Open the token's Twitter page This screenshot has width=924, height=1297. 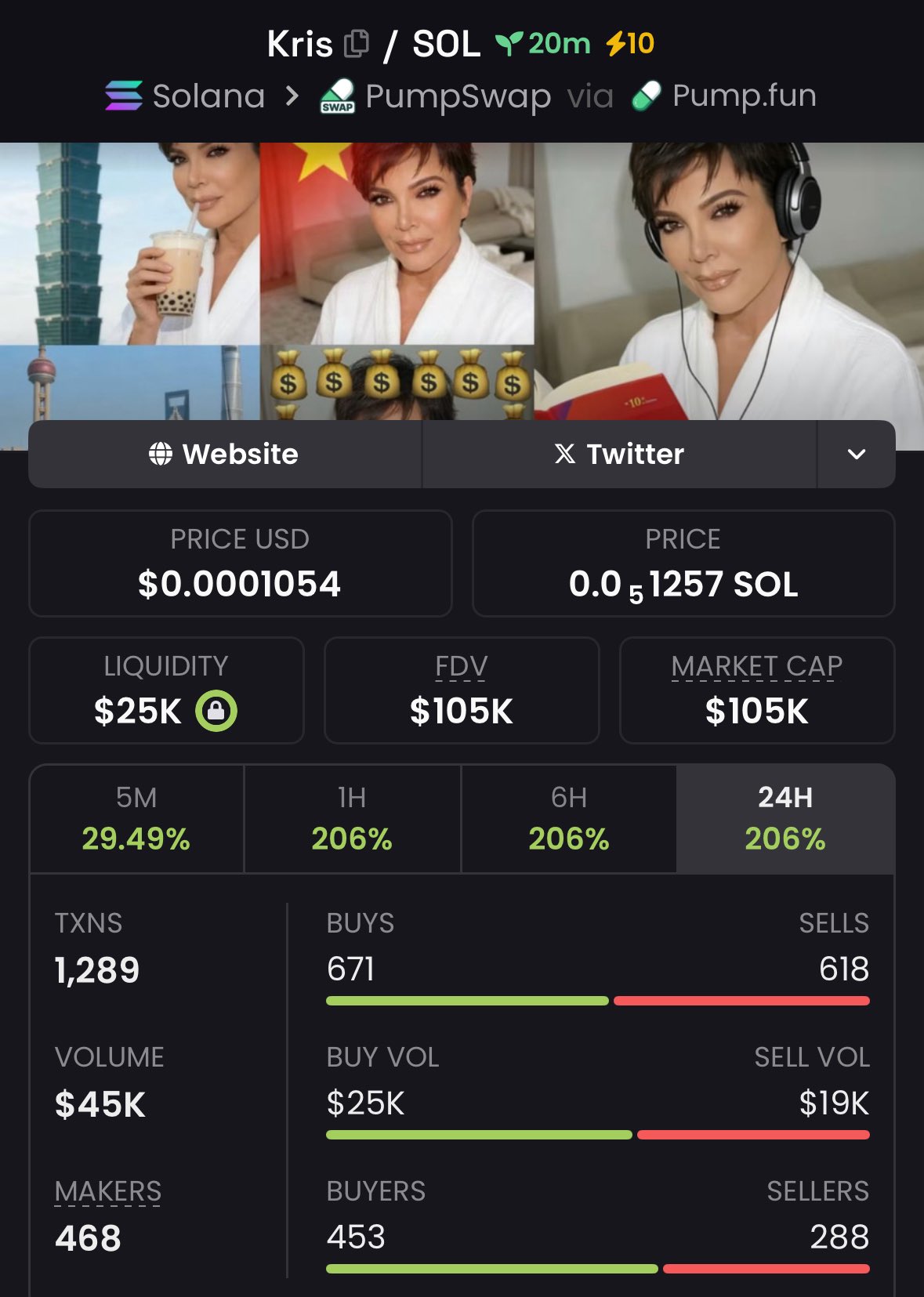(619, 454)
